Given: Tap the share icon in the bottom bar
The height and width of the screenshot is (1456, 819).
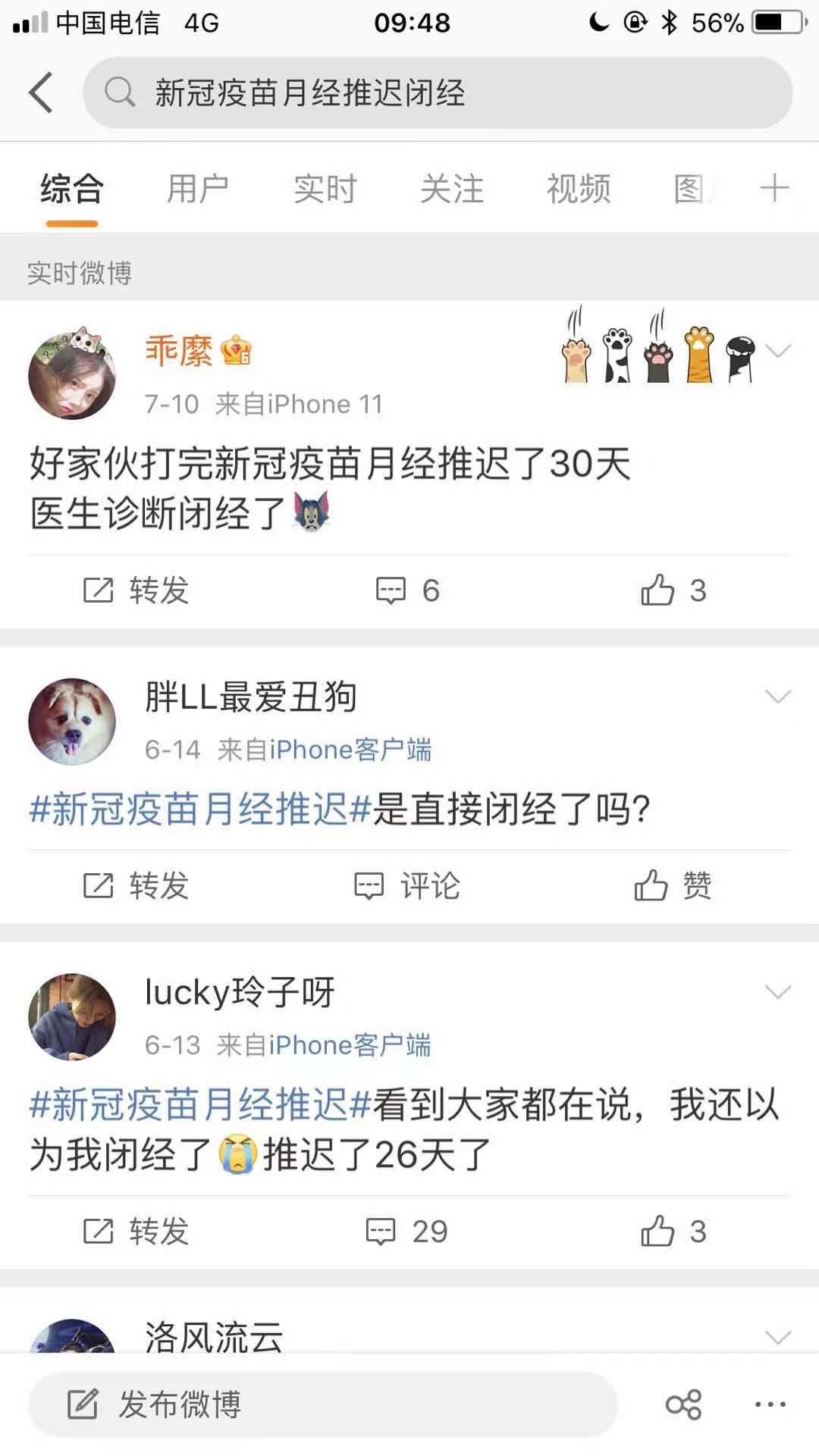Looking at the screenshot, I should click(x=683, y=1404).
